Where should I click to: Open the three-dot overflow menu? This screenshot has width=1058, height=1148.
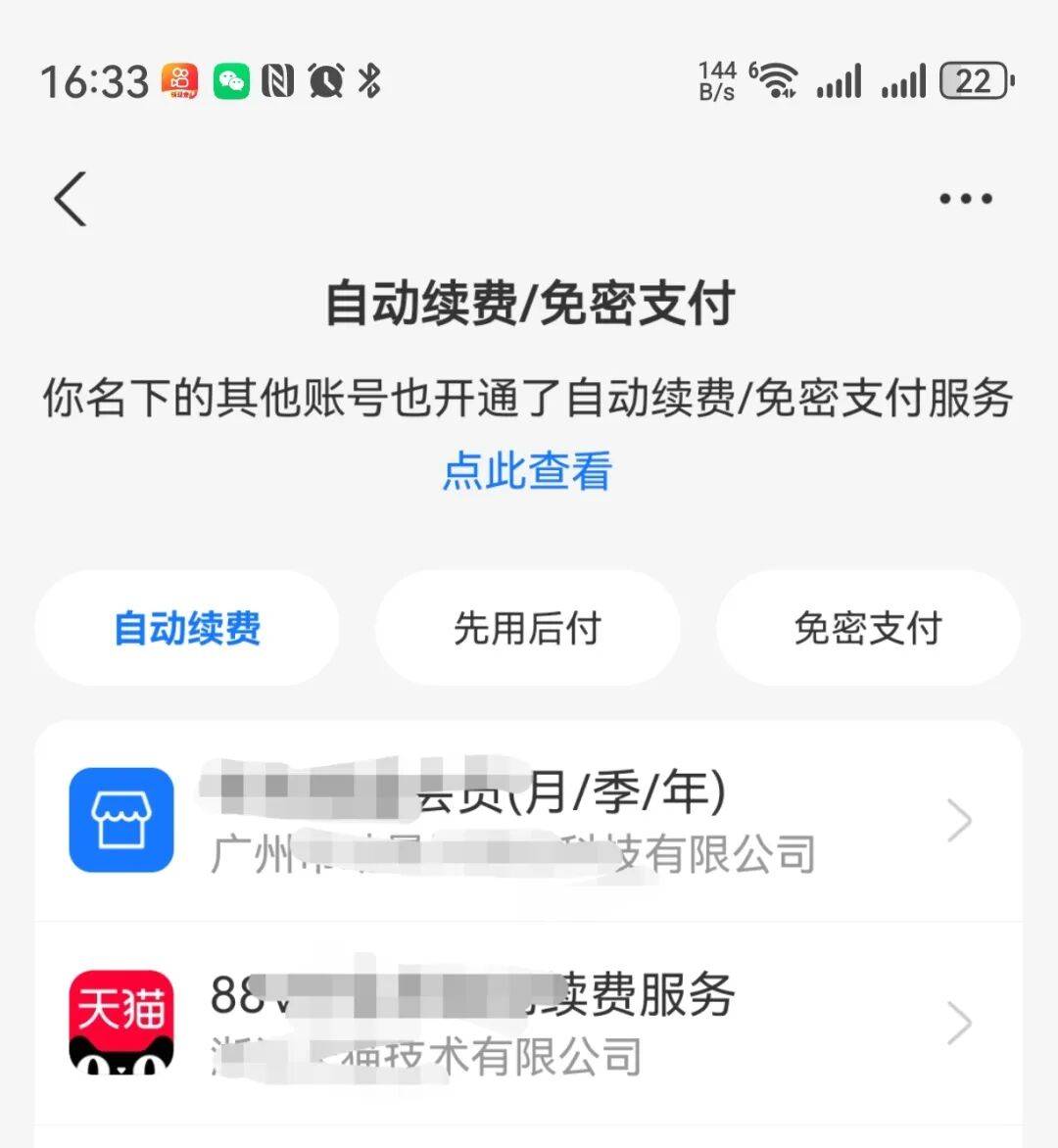[965, 199]
